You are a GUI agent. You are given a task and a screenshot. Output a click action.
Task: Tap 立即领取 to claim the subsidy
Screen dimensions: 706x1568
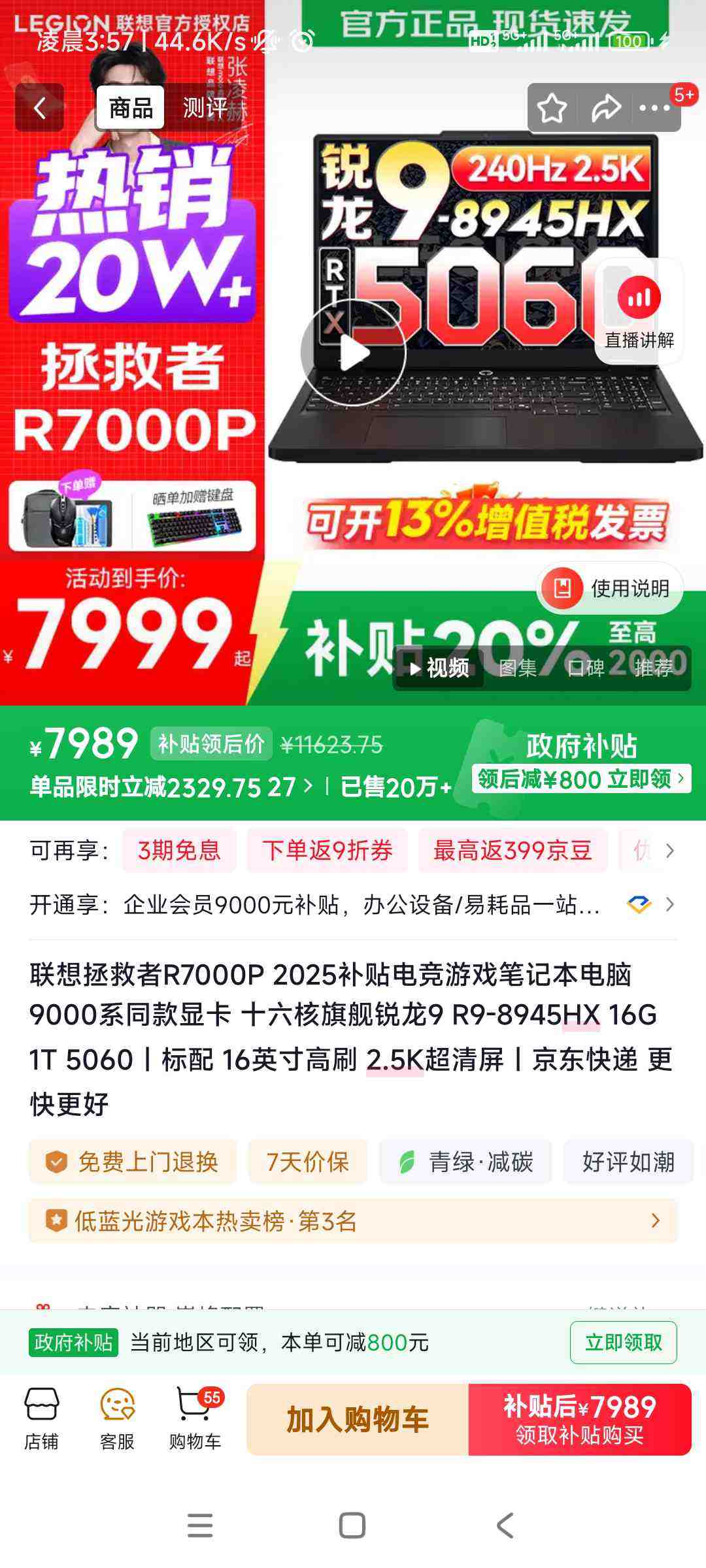pos(622,1343)
